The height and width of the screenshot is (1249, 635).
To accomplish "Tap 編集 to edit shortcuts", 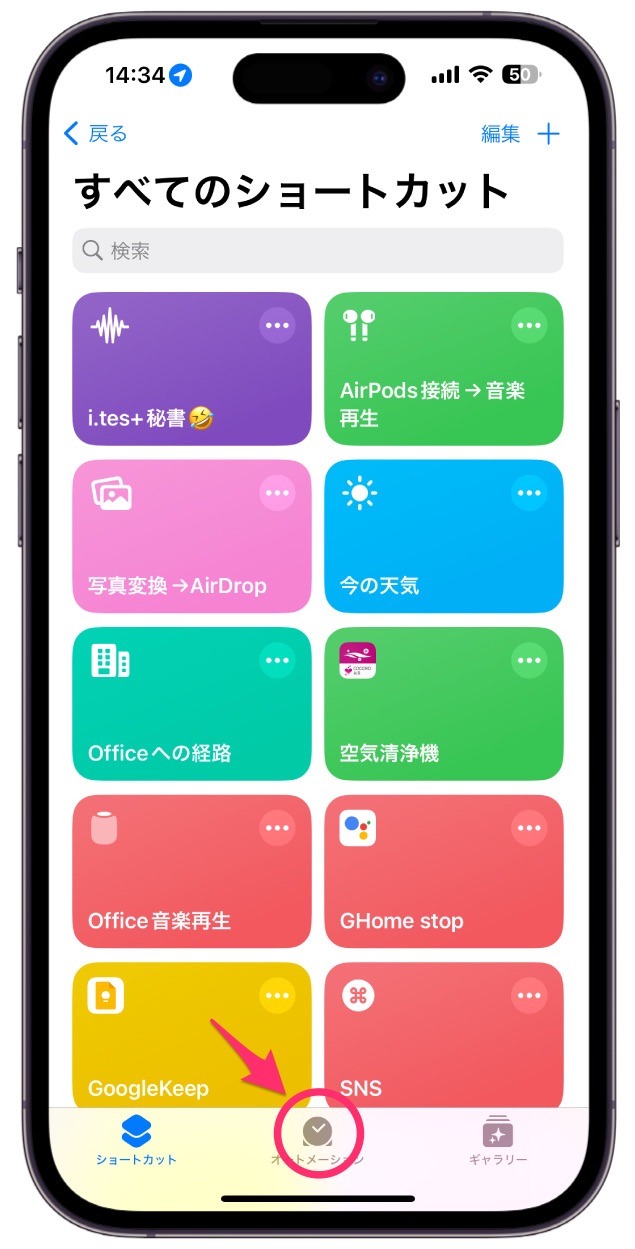I will [500, 134].
